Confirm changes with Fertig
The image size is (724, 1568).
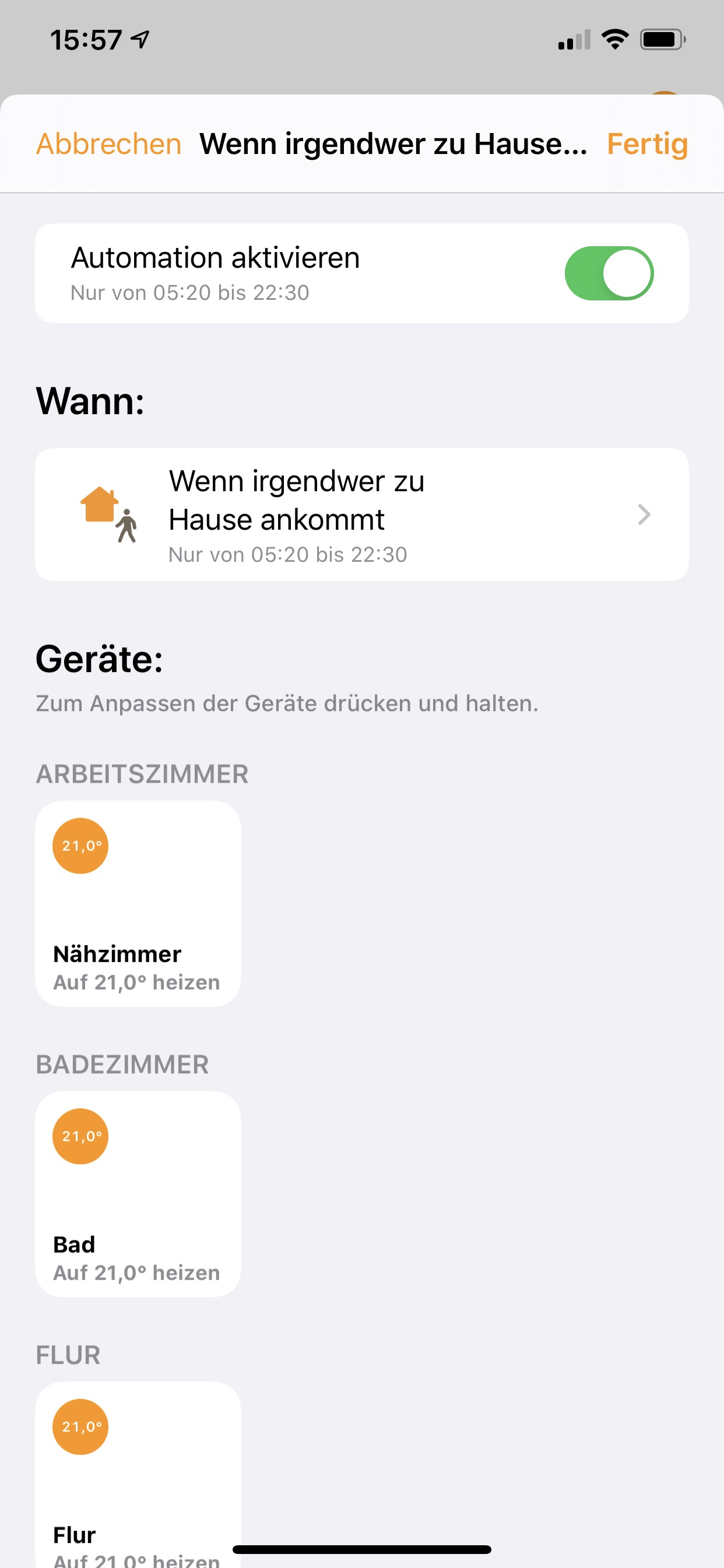coord(646,144)
